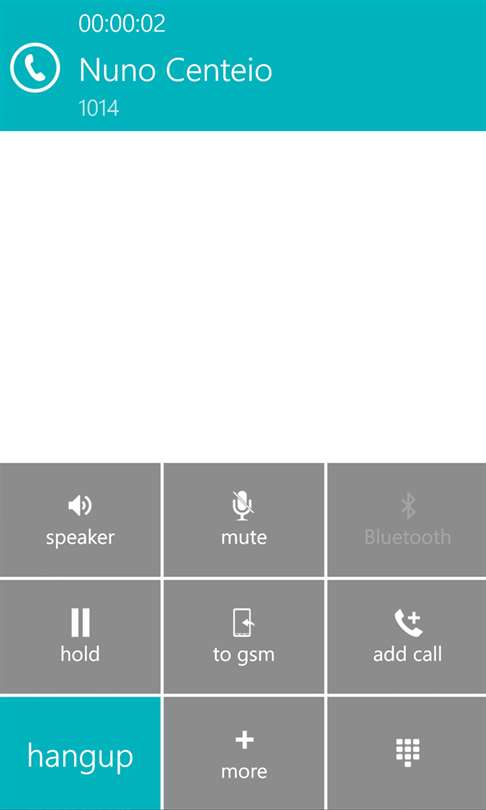The width and height of the screenshot is (486, 810).
Task: Add another call
Action: click(407, 636)
